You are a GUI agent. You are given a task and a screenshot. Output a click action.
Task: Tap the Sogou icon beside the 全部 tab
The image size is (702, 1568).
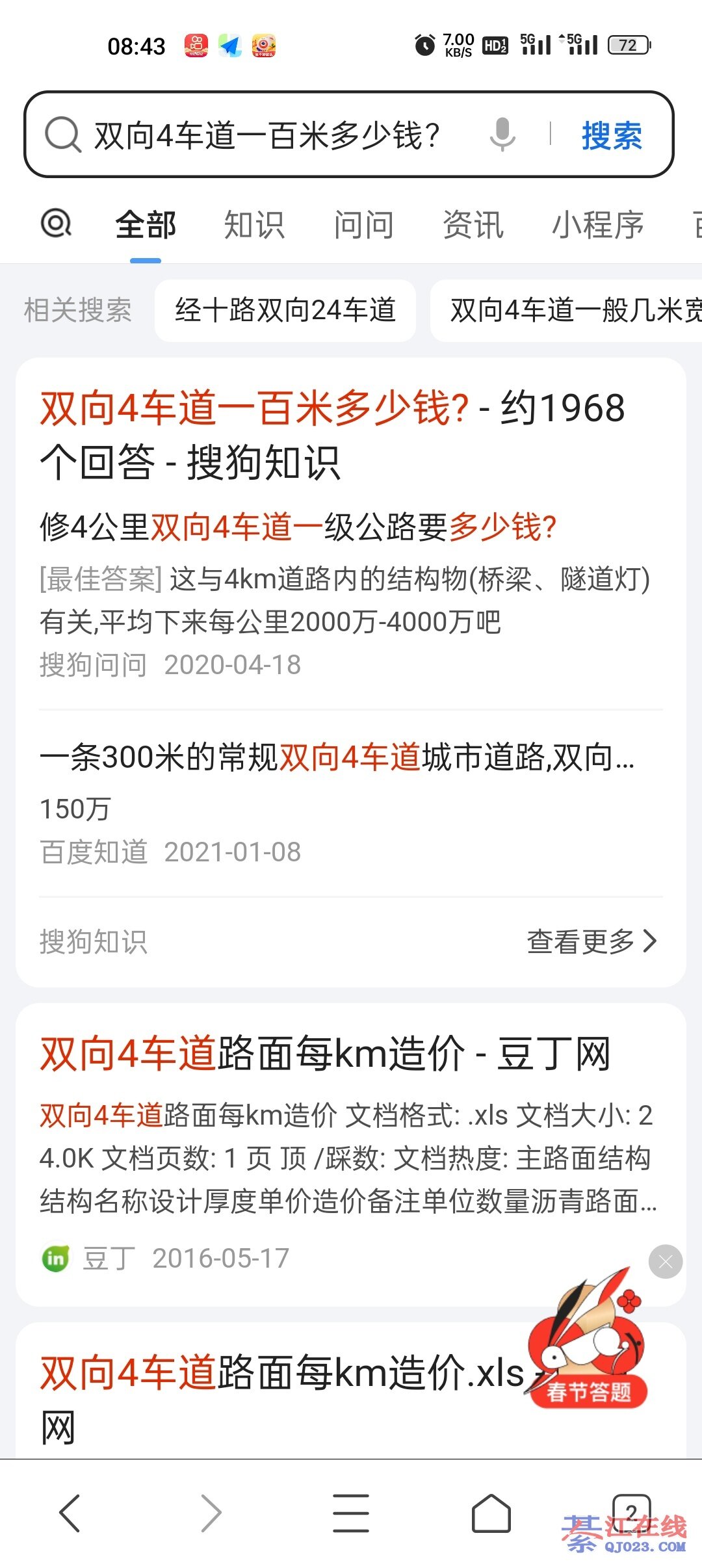pyautogui.click(x=56, y=224)
